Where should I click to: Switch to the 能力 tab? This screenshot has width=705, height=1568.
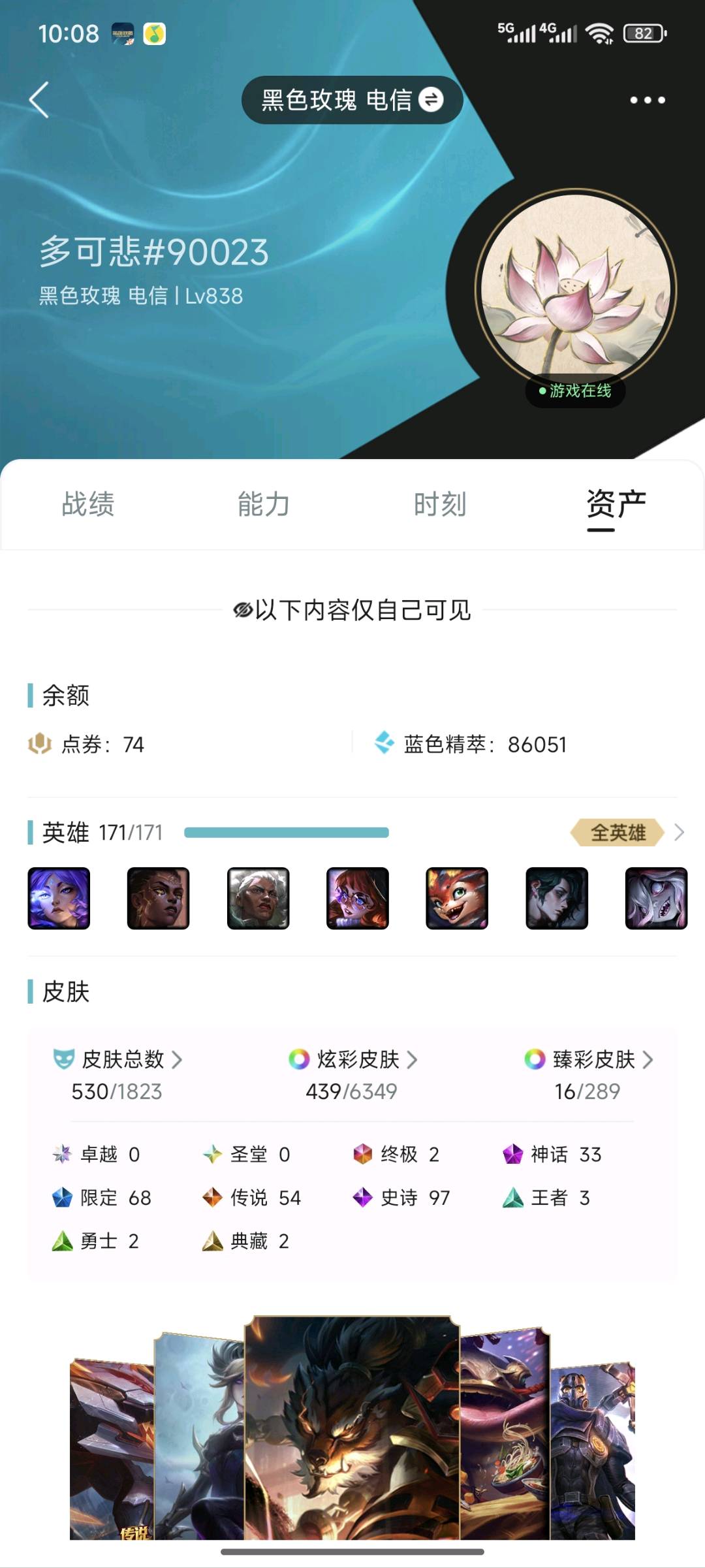pos(264,504)
